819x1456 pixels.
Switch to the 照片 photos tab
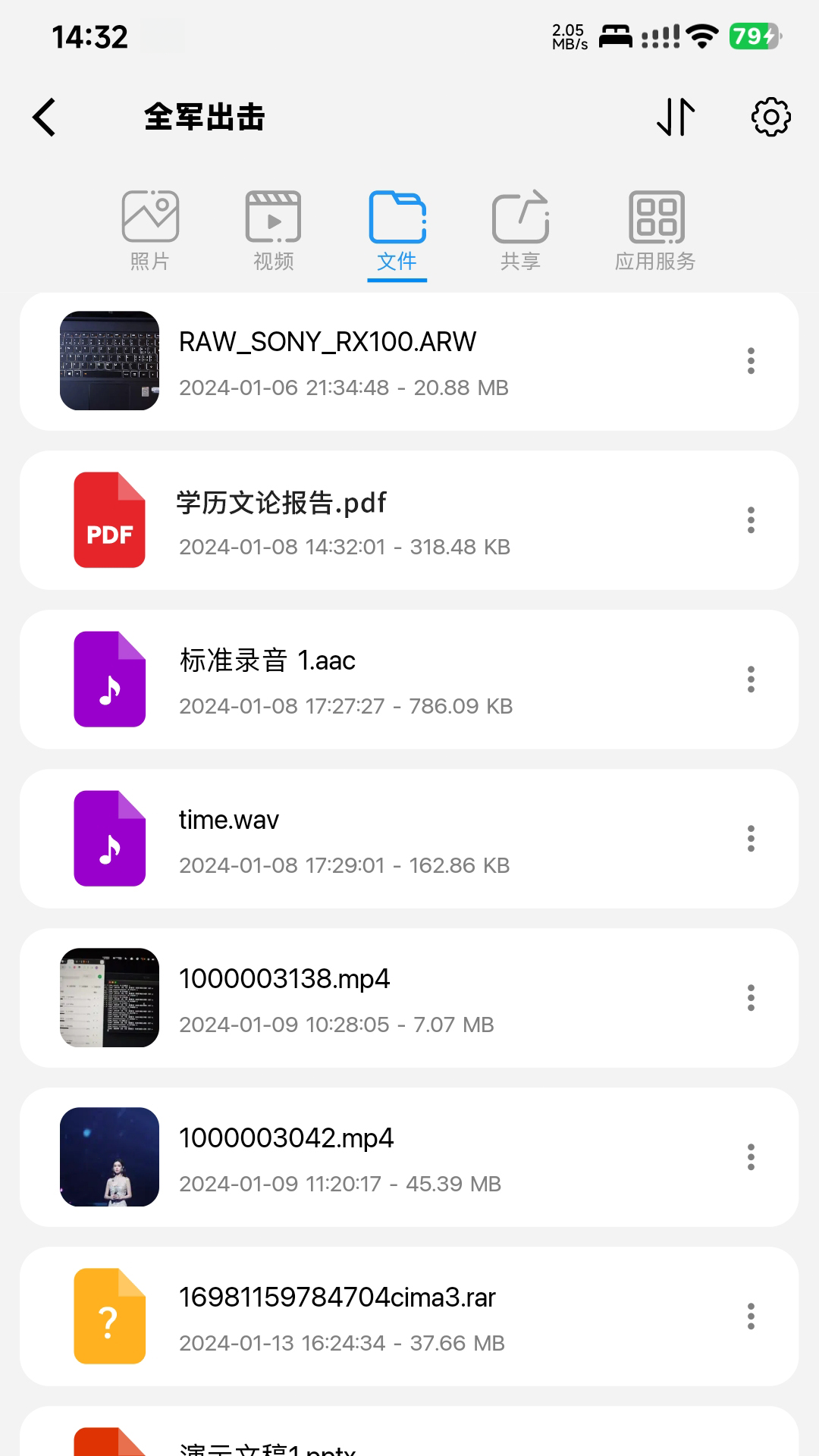click(x=150, y=227)
